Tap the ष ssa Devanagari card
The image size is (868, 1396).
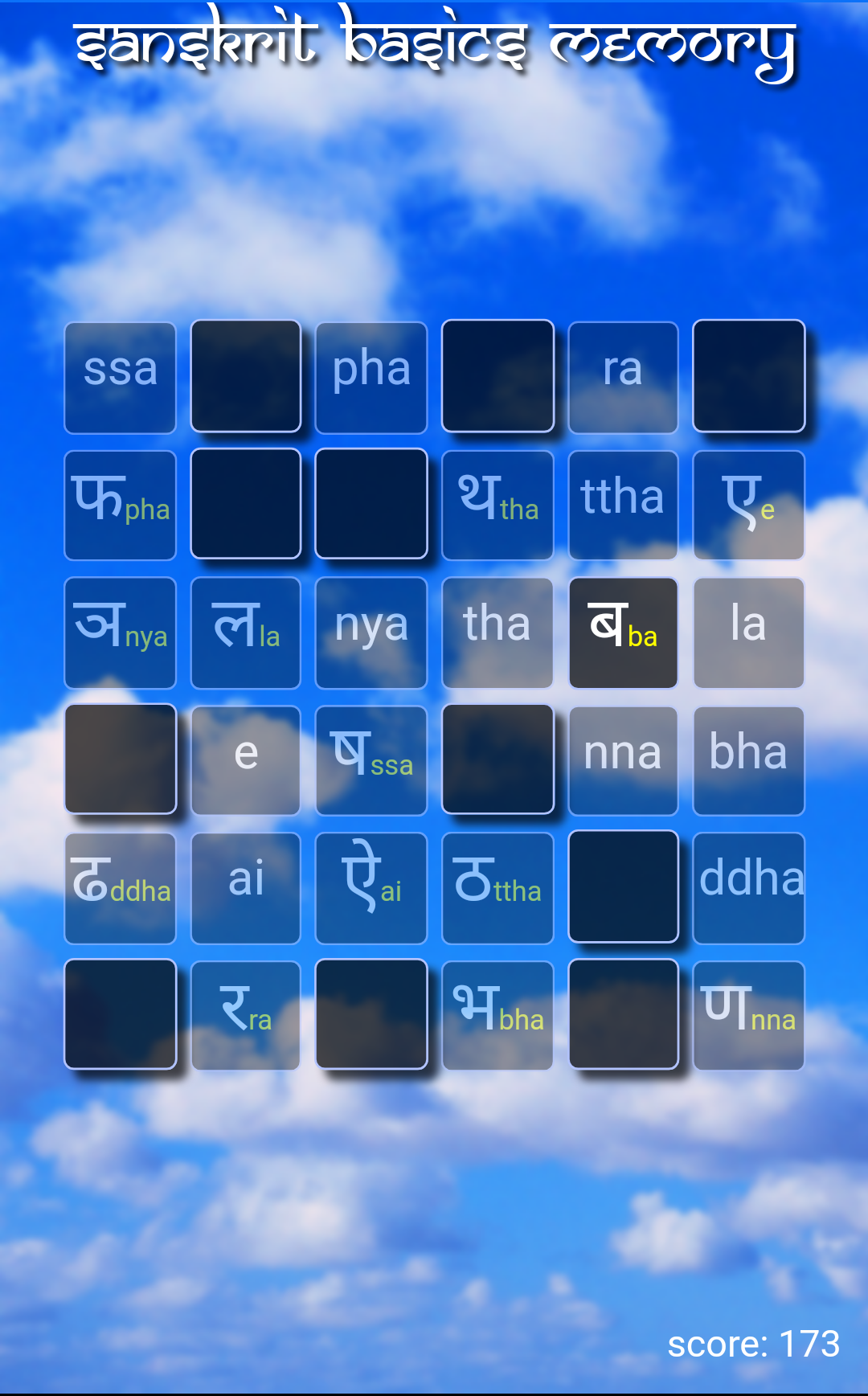(371, 760)
